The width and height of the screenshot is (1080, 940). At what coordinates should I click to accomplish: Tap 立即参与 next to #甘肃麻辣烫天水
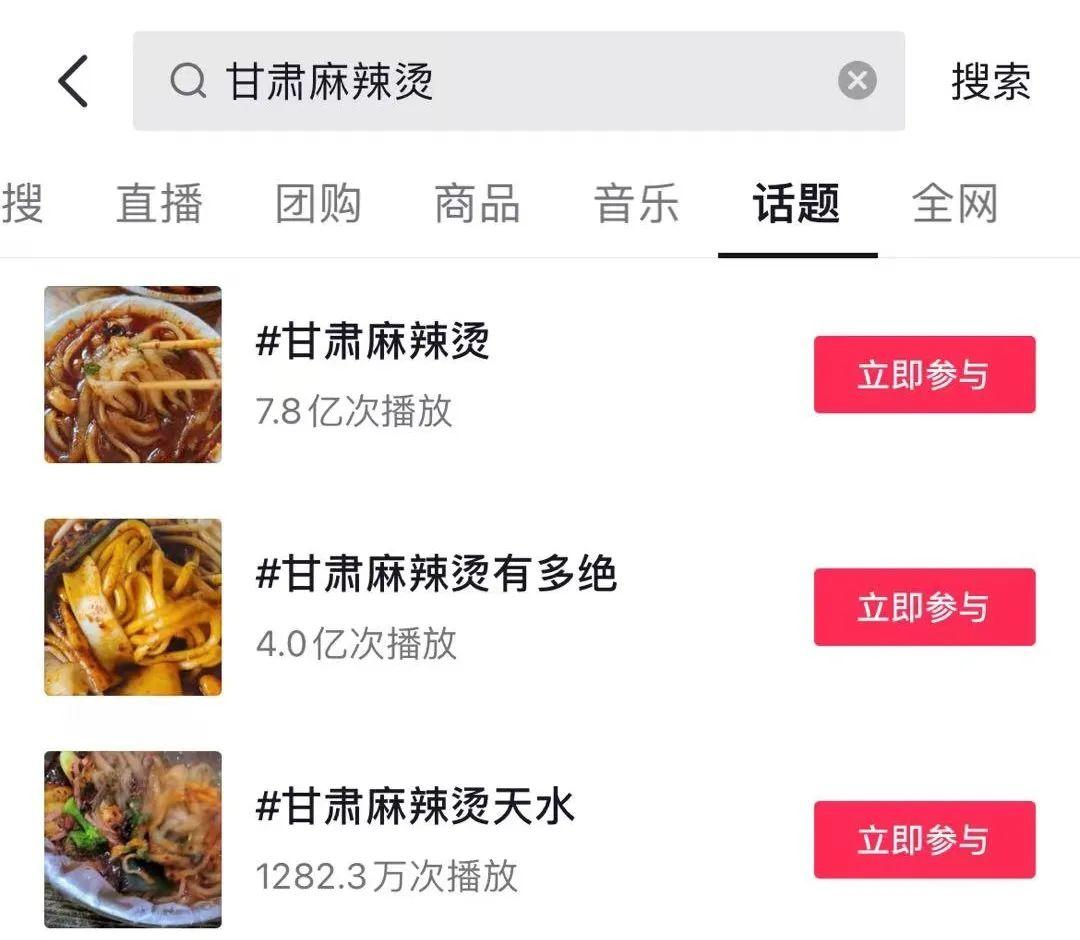tap(924, 840)
